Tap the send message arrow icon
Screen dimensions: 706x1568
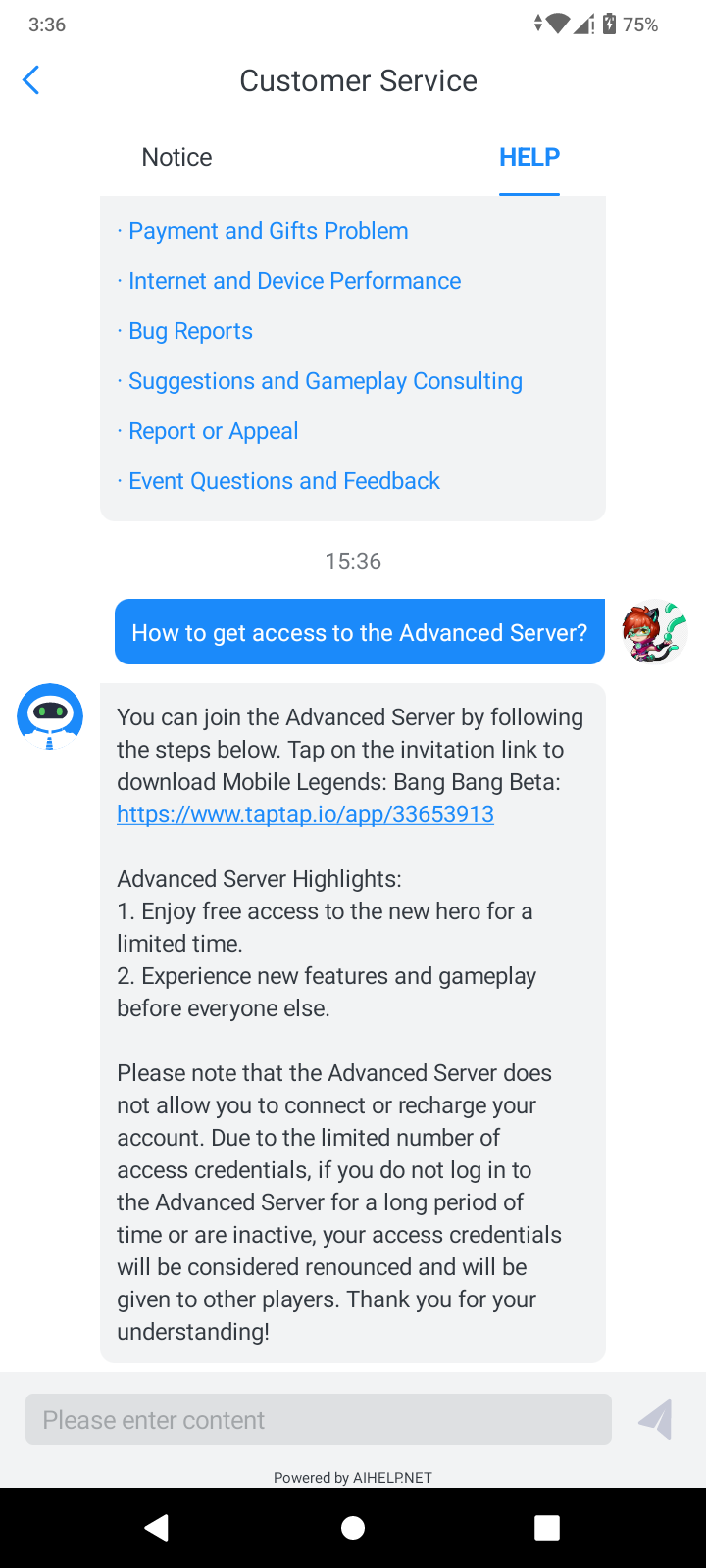pos(655,1420)
